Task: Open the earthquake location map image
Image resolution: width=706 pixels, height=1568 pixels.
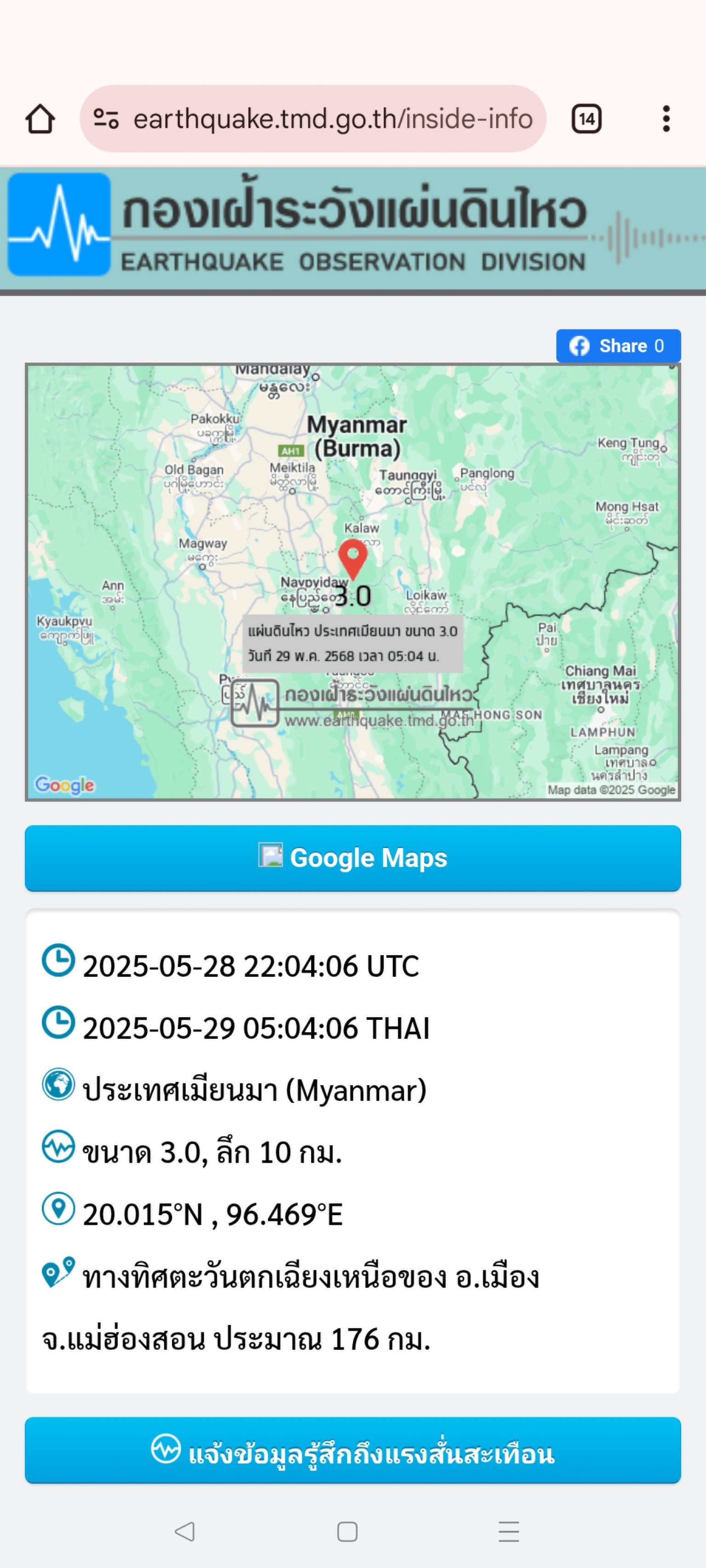Action: coord(353,582)
